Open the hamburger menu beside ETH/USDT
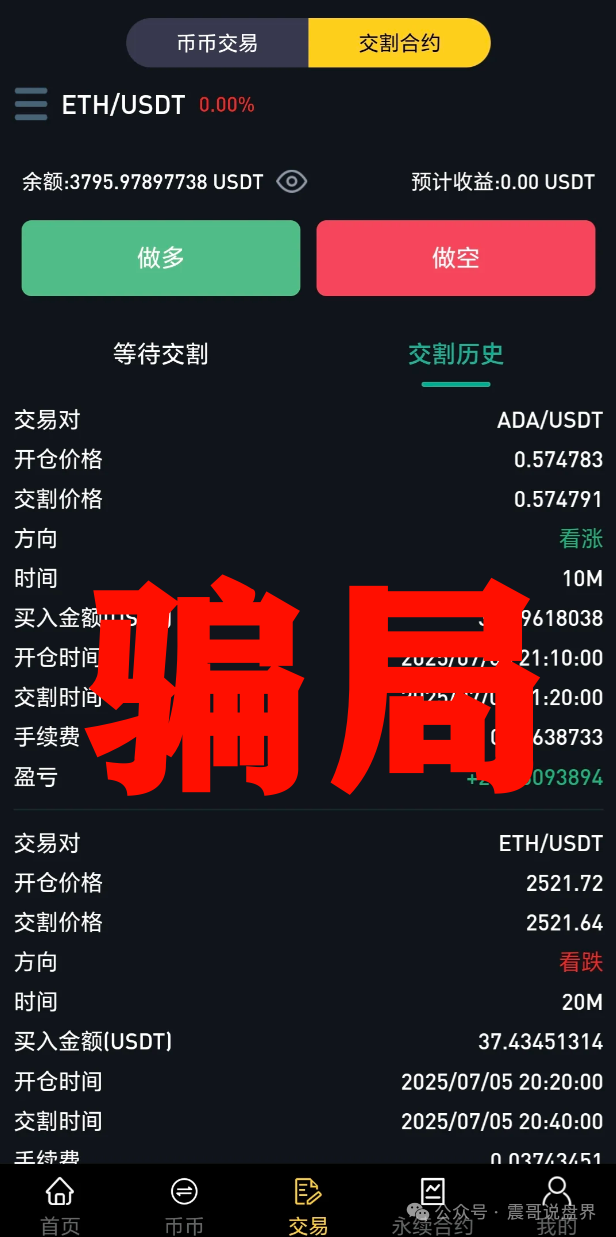Viewport: 616px width, 1237px height. (x=31, y=104)
